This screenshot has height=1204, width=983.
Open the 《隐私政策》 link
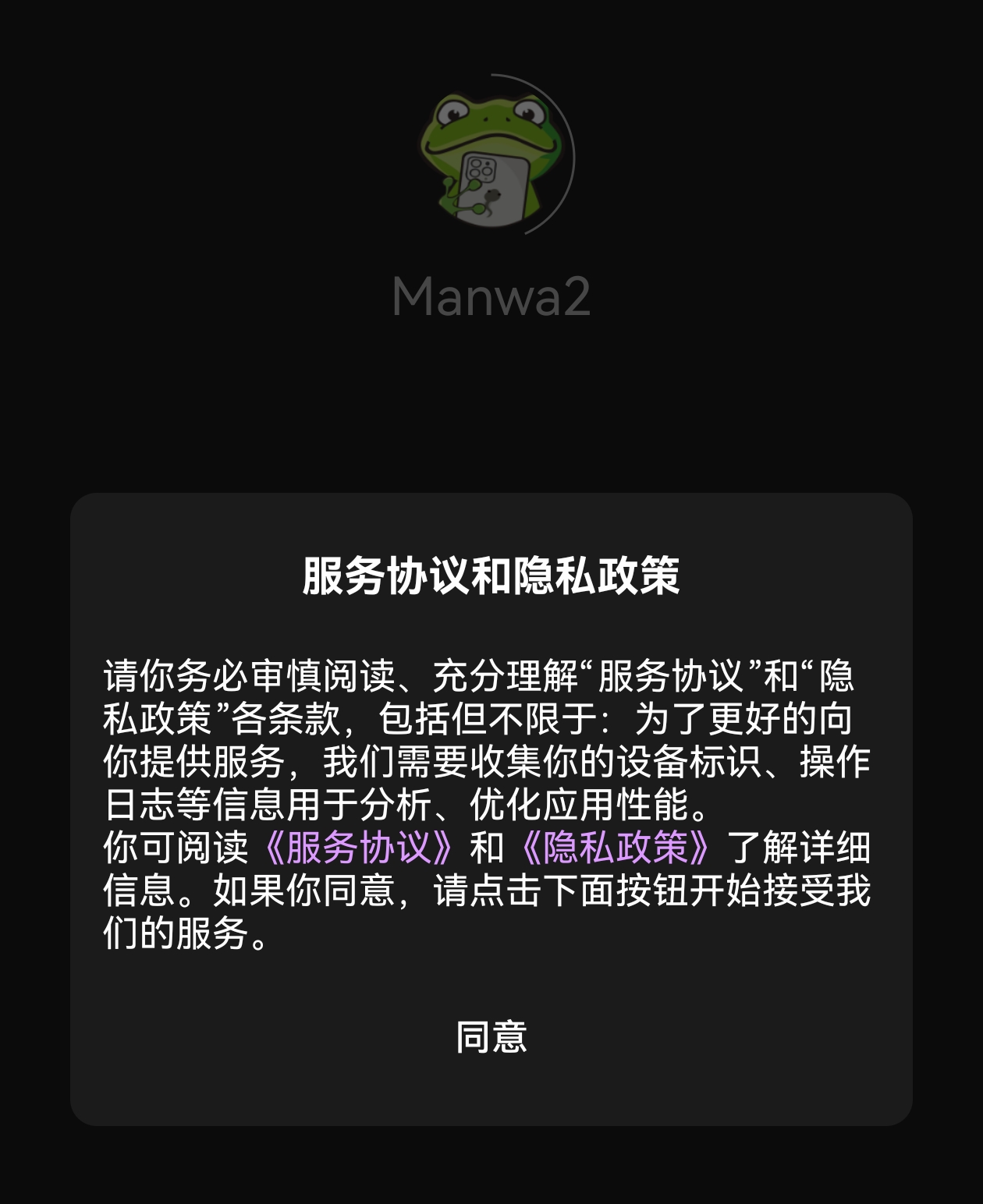615,848
